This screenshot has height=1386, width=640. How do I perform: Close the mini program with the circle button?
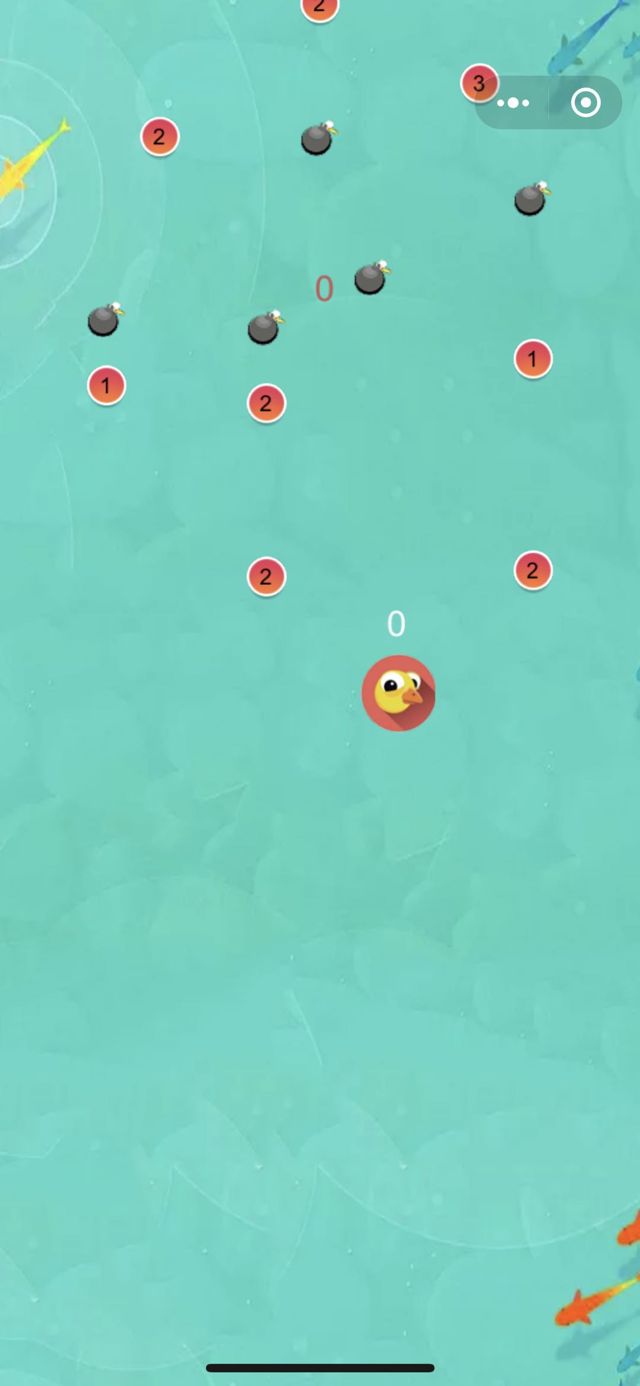click(x=585, y=103)
